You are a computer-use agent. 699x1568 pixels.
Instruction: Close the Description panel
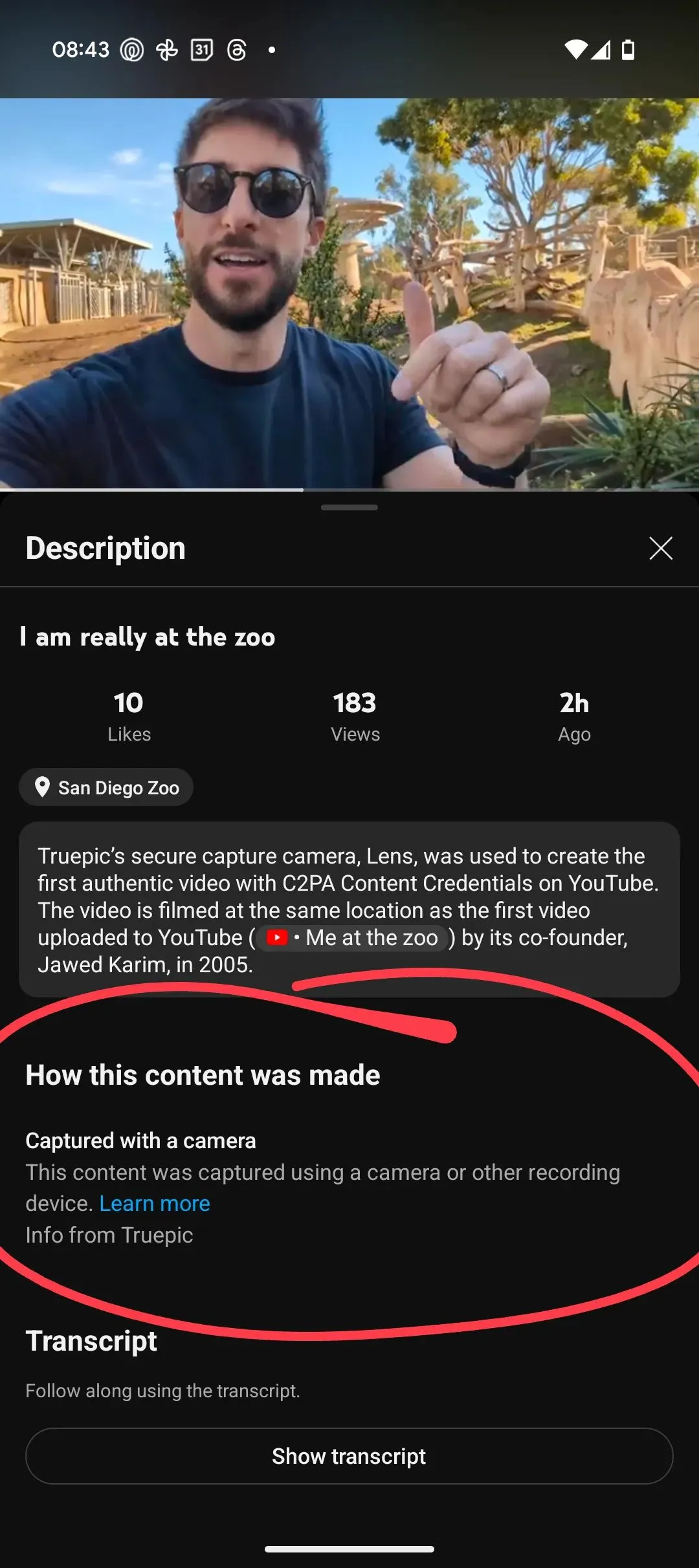tap(660, 549)
